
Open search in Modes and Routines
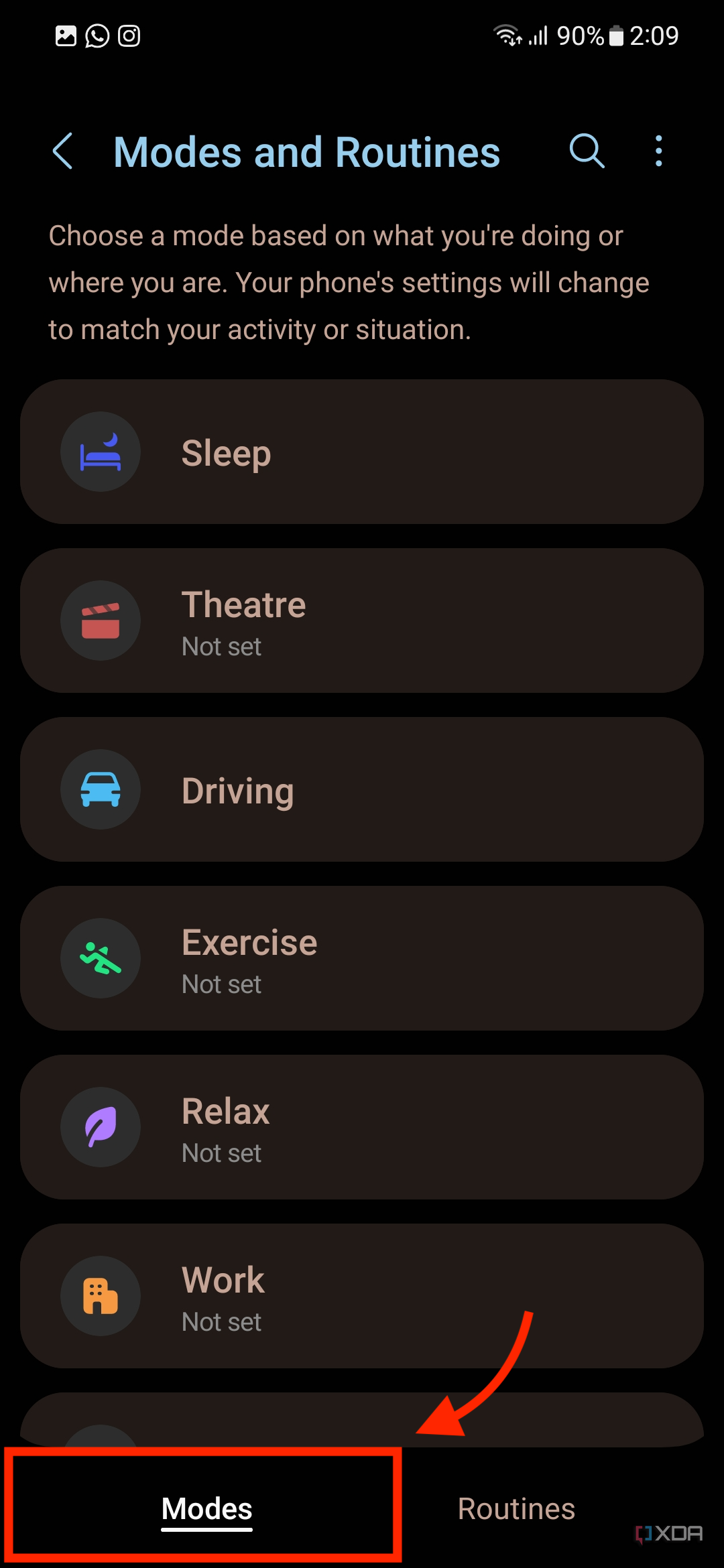587,151
